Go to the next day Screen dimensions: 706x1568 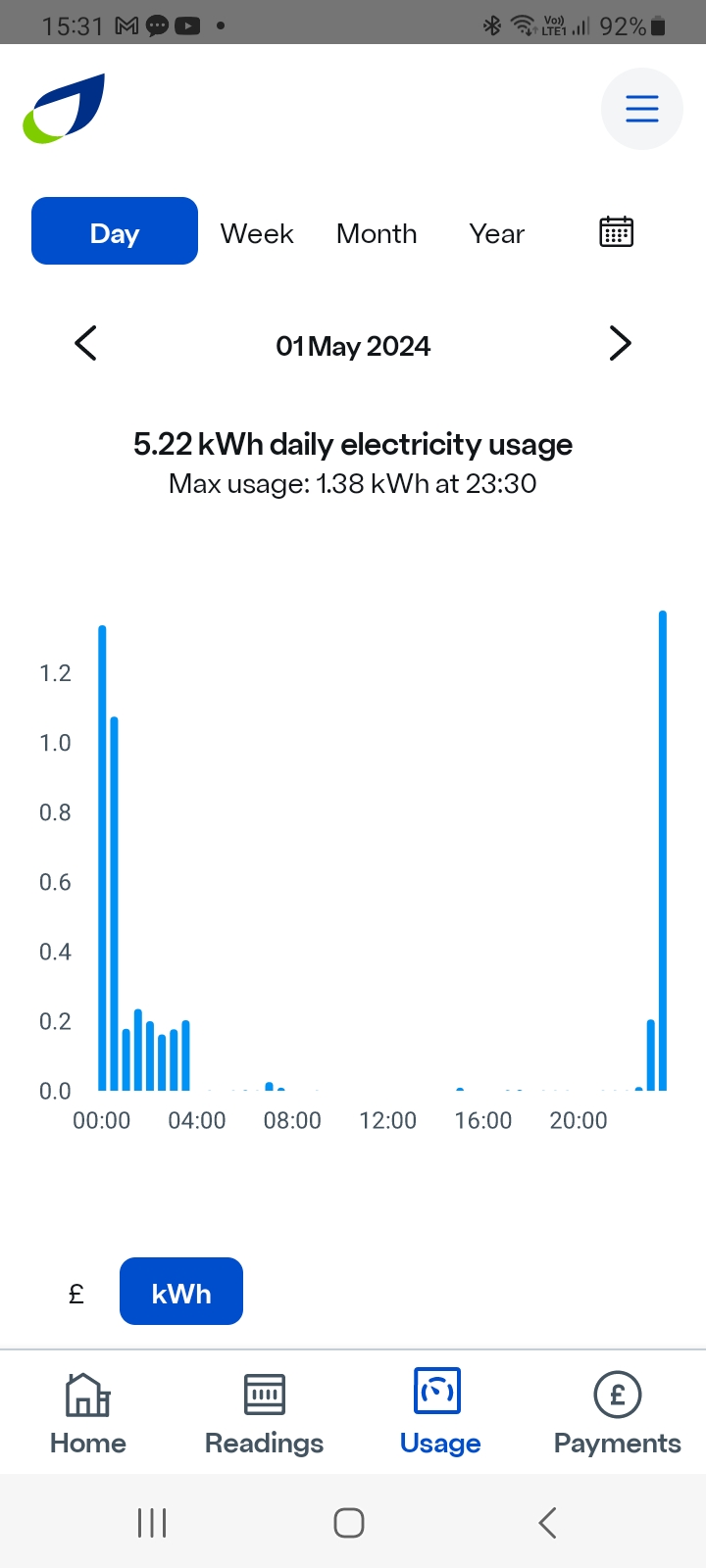tap(620, 343)
